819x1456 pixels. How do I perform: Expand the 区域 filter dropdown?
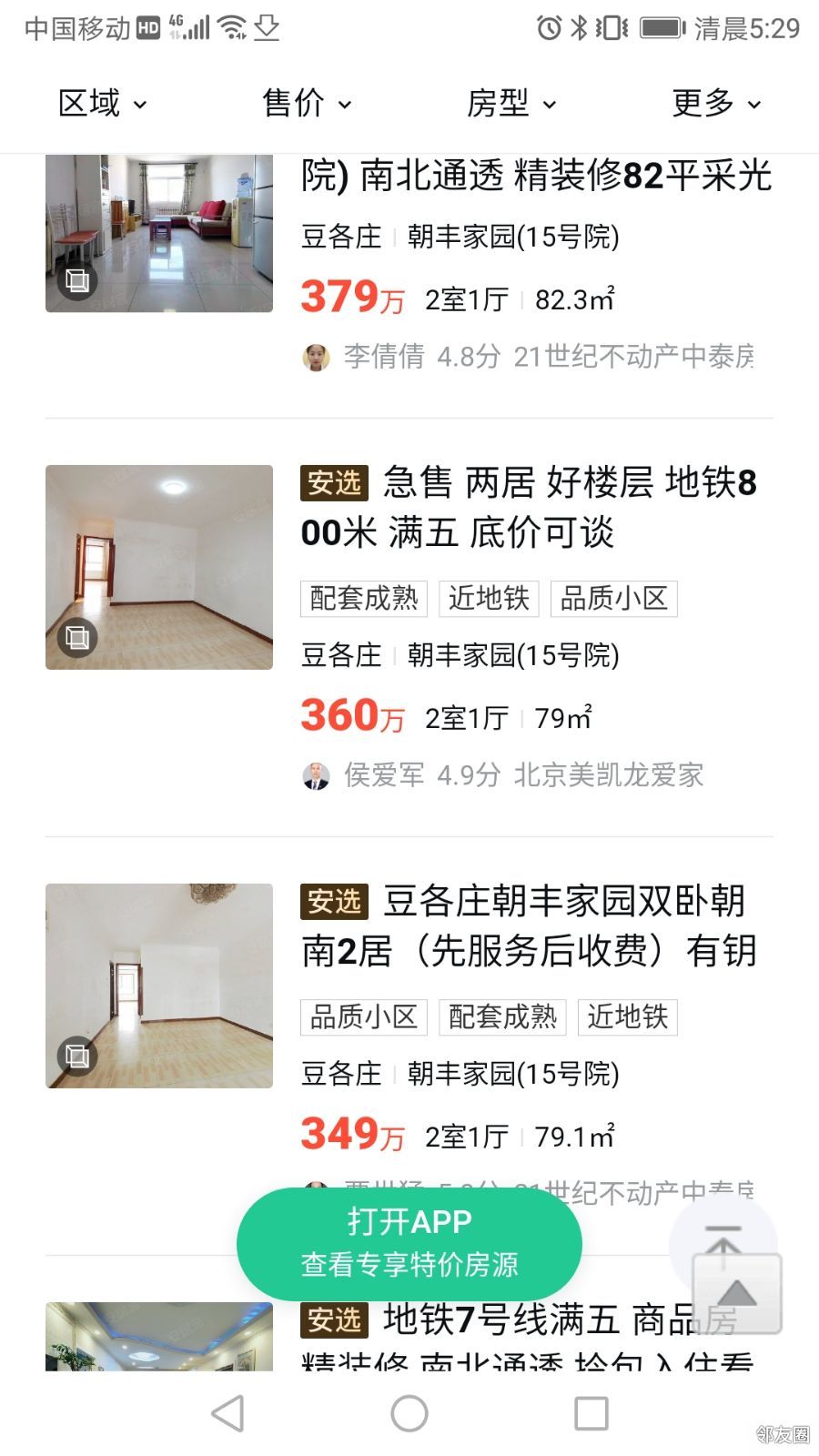pyautogui.click(x=102, y=104)
